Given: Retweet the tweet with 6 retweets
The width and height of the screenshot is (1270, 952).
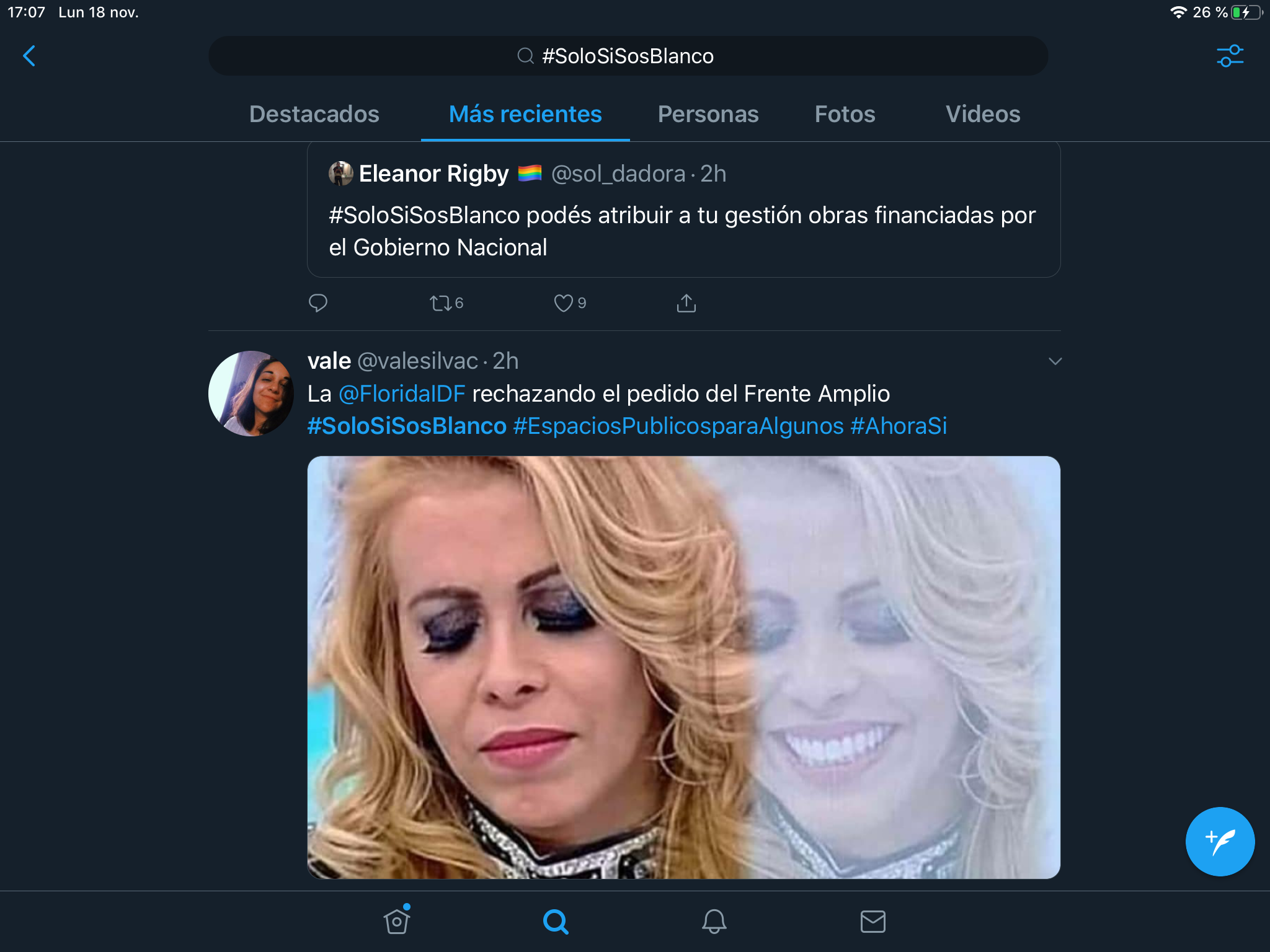Looking at the screenshot, I should click(x=442, y=303).
